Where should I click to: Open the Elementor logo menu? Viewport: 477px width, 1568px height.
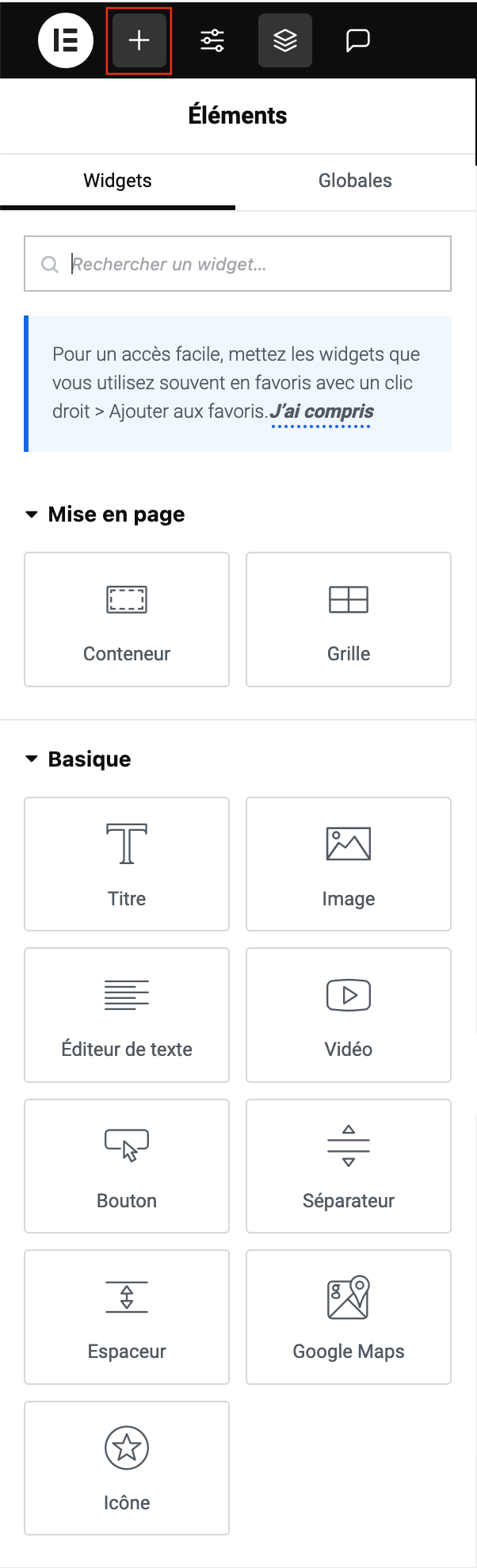(x=65, y=40)
